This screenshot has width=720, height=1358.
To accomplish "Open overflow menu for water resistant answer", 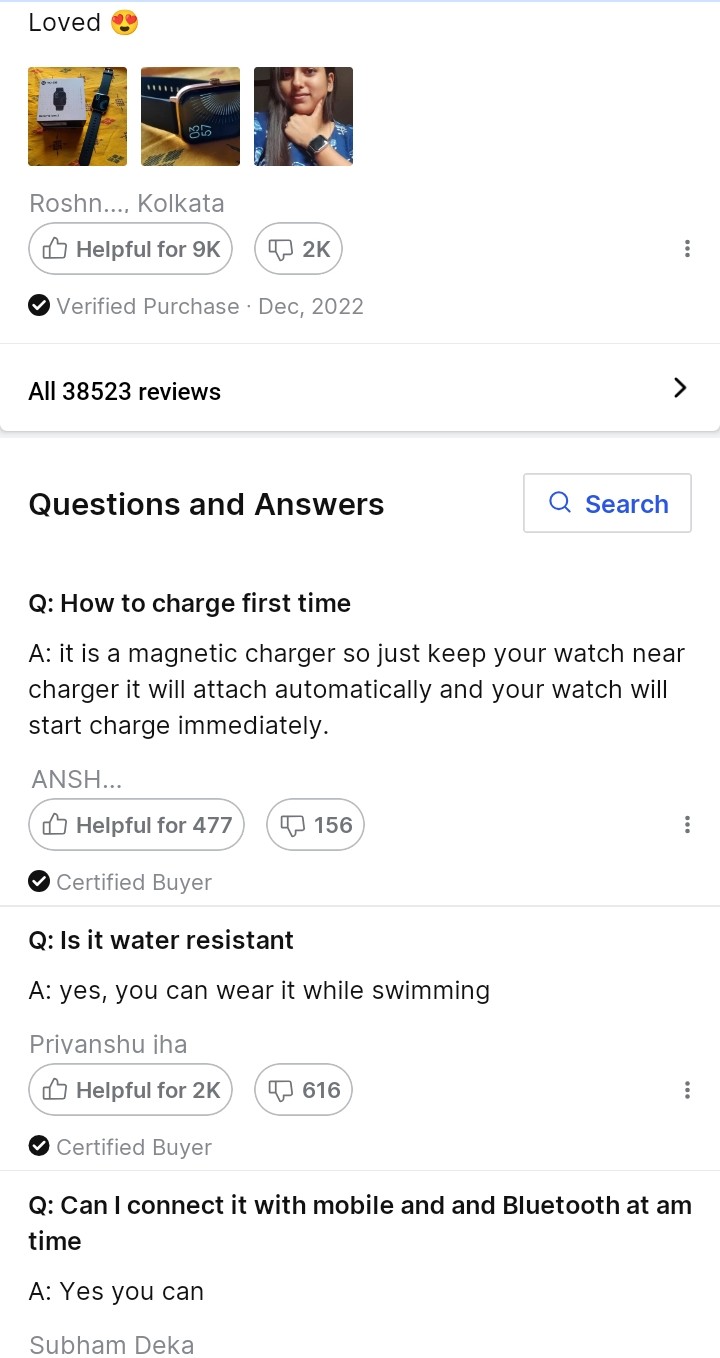I will pos(687,1090).
